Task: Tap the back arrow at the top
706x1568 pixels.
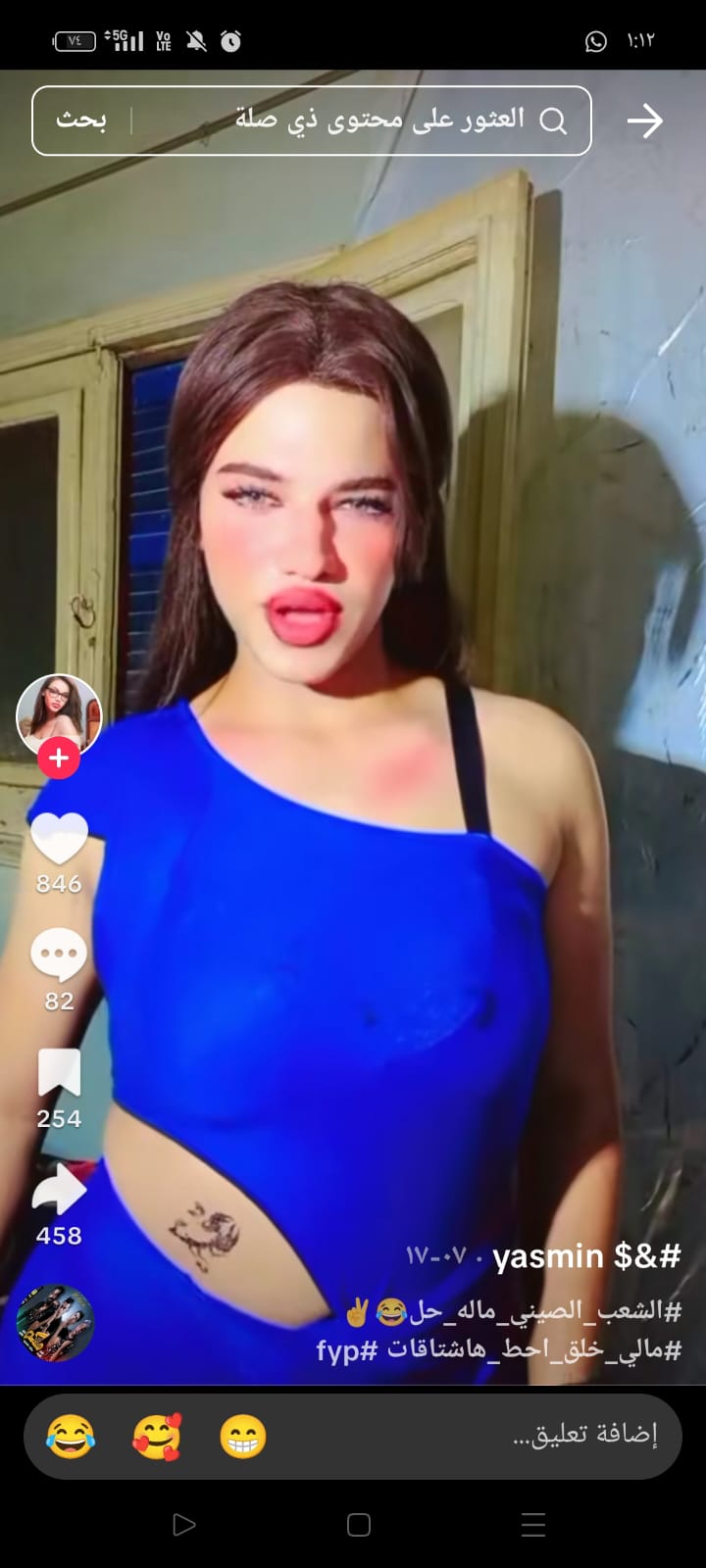Action: click(x=644, y=121)
